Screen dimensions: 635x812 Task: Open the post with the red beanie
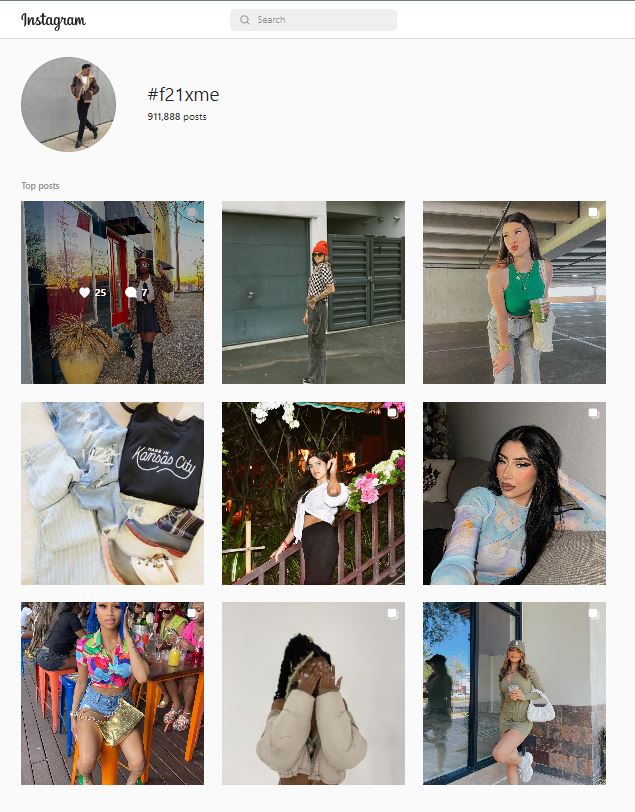(313, 292)
